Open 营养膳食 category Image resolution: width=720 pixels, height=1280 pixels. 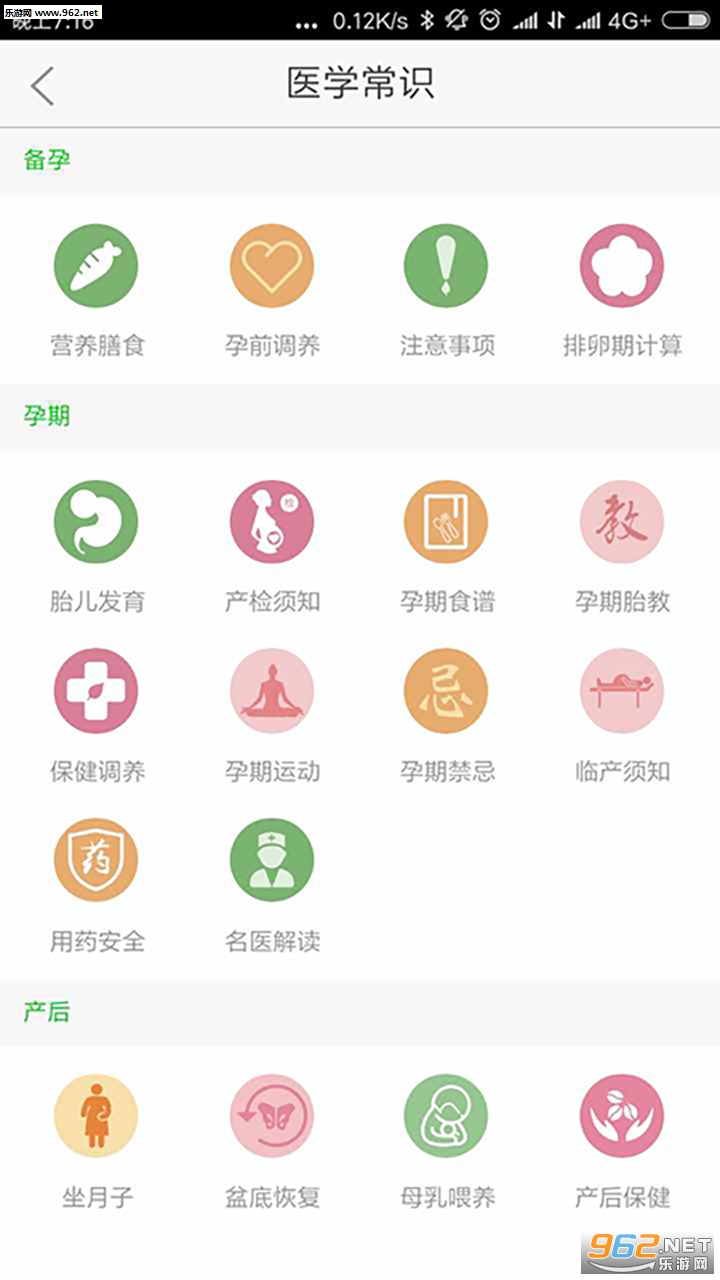96,267
